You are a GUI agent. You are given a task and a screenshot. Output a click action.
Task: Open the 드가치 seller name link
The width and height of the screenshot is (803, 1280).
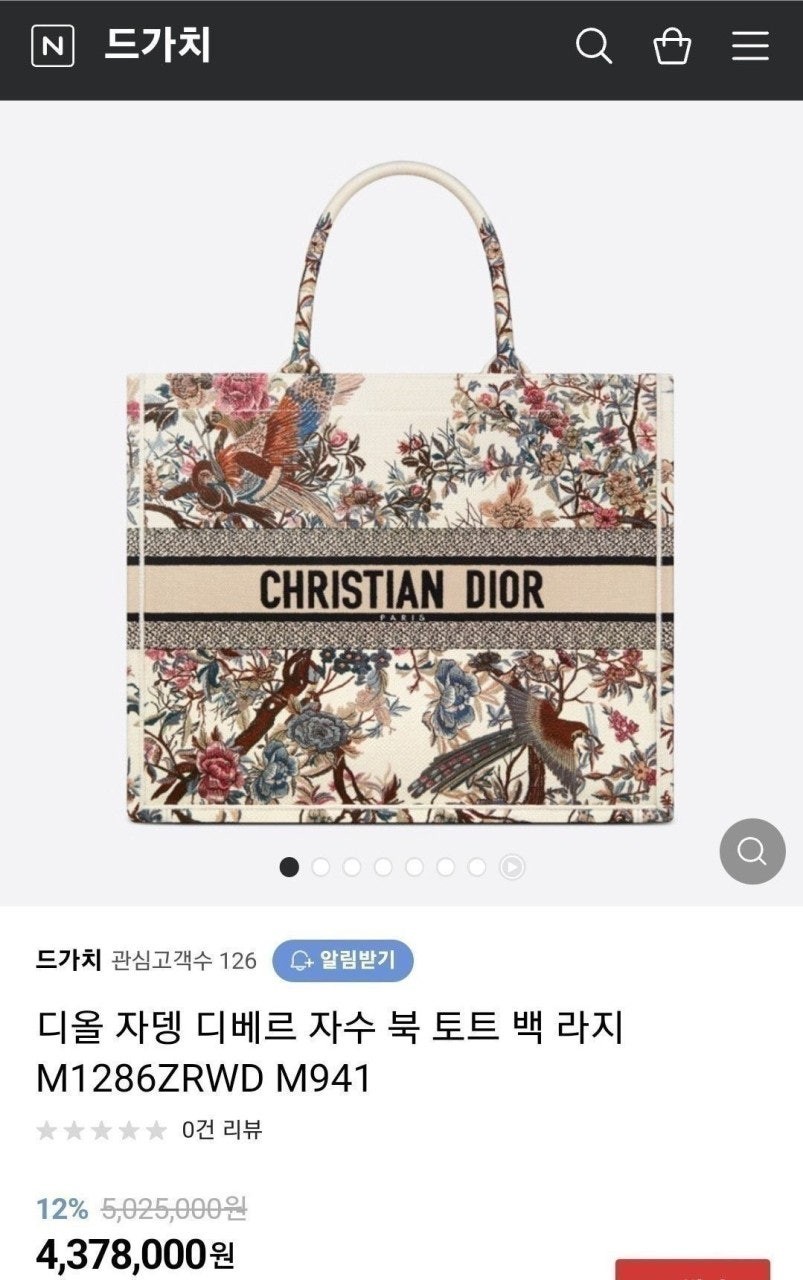point(68,961)
